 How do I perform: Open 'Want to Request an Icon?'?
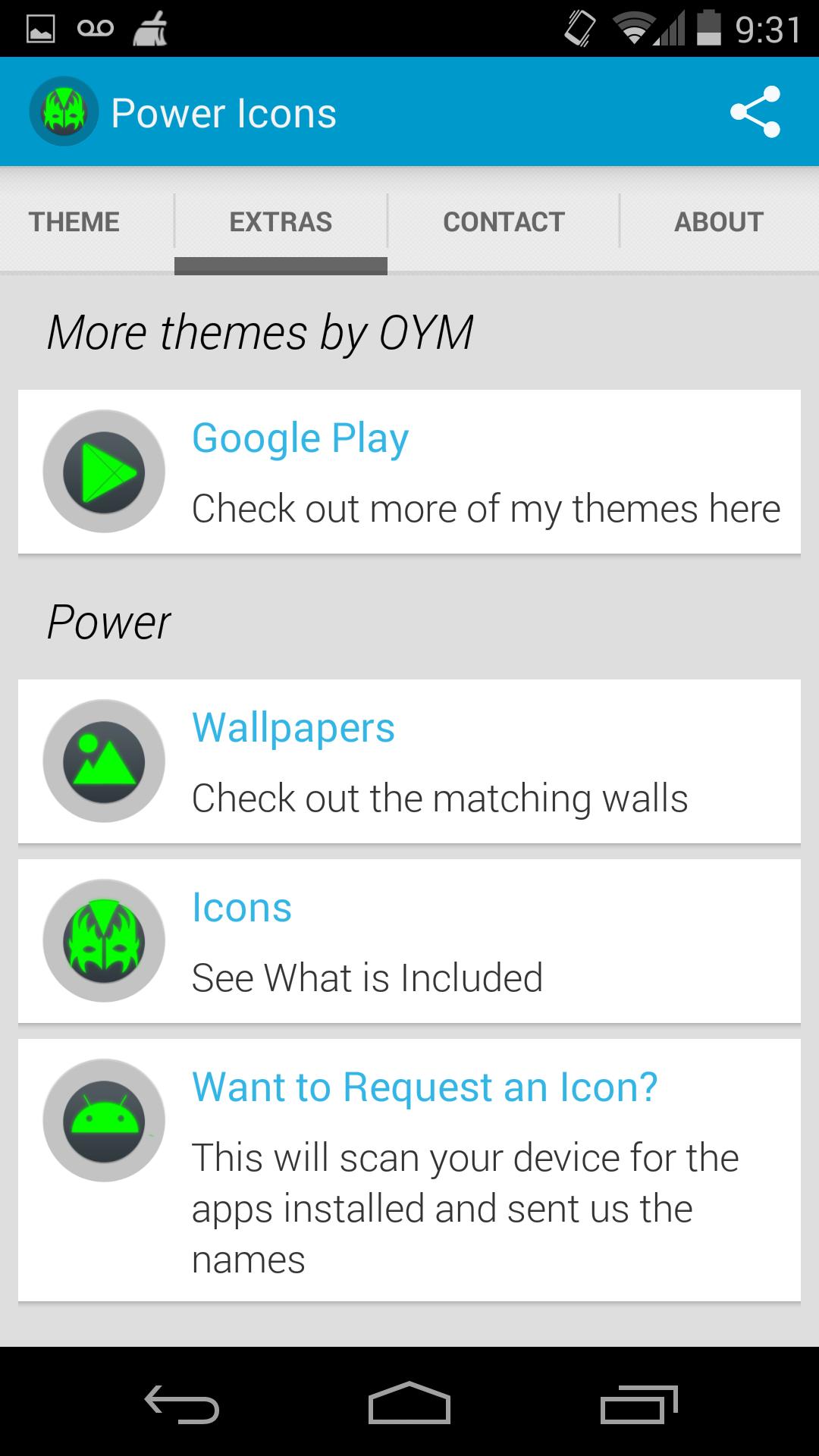(425, 1087)
